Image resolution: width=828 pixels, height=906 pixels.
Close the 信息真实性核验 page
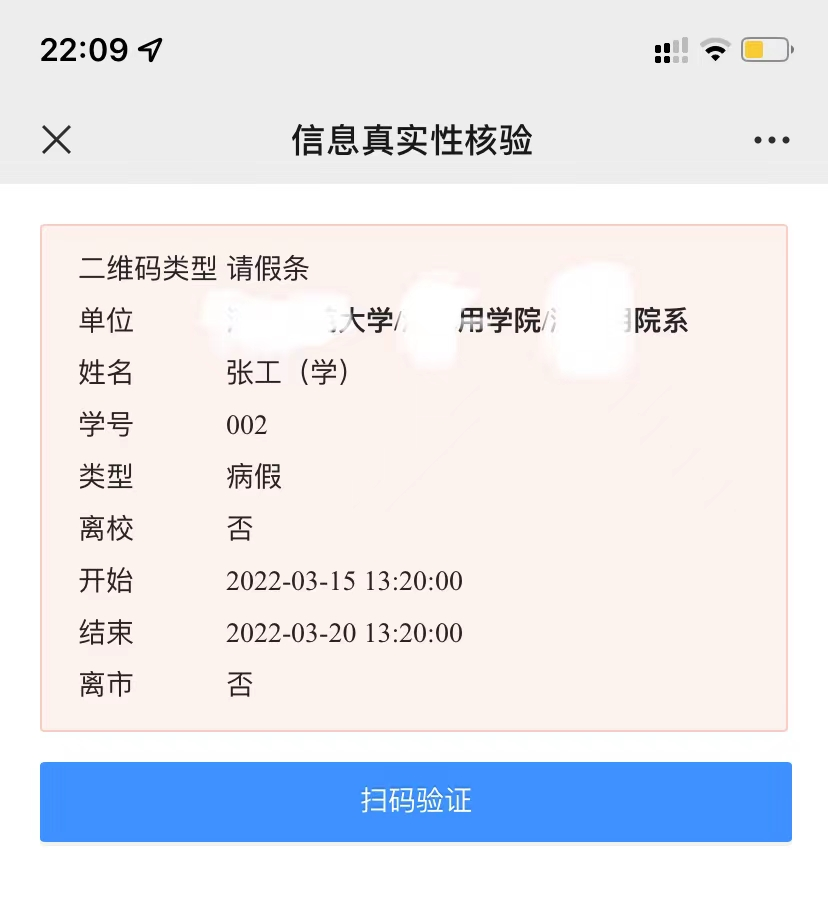click(x=57, y=140)
